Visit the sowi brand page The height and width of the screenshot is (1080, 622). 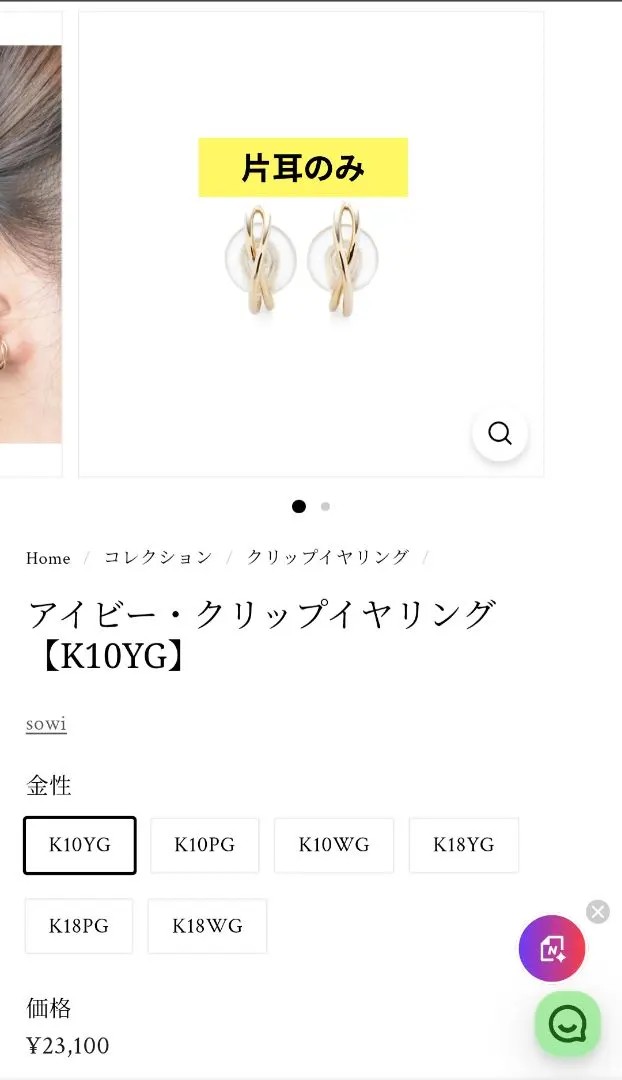tap(46, 723)
